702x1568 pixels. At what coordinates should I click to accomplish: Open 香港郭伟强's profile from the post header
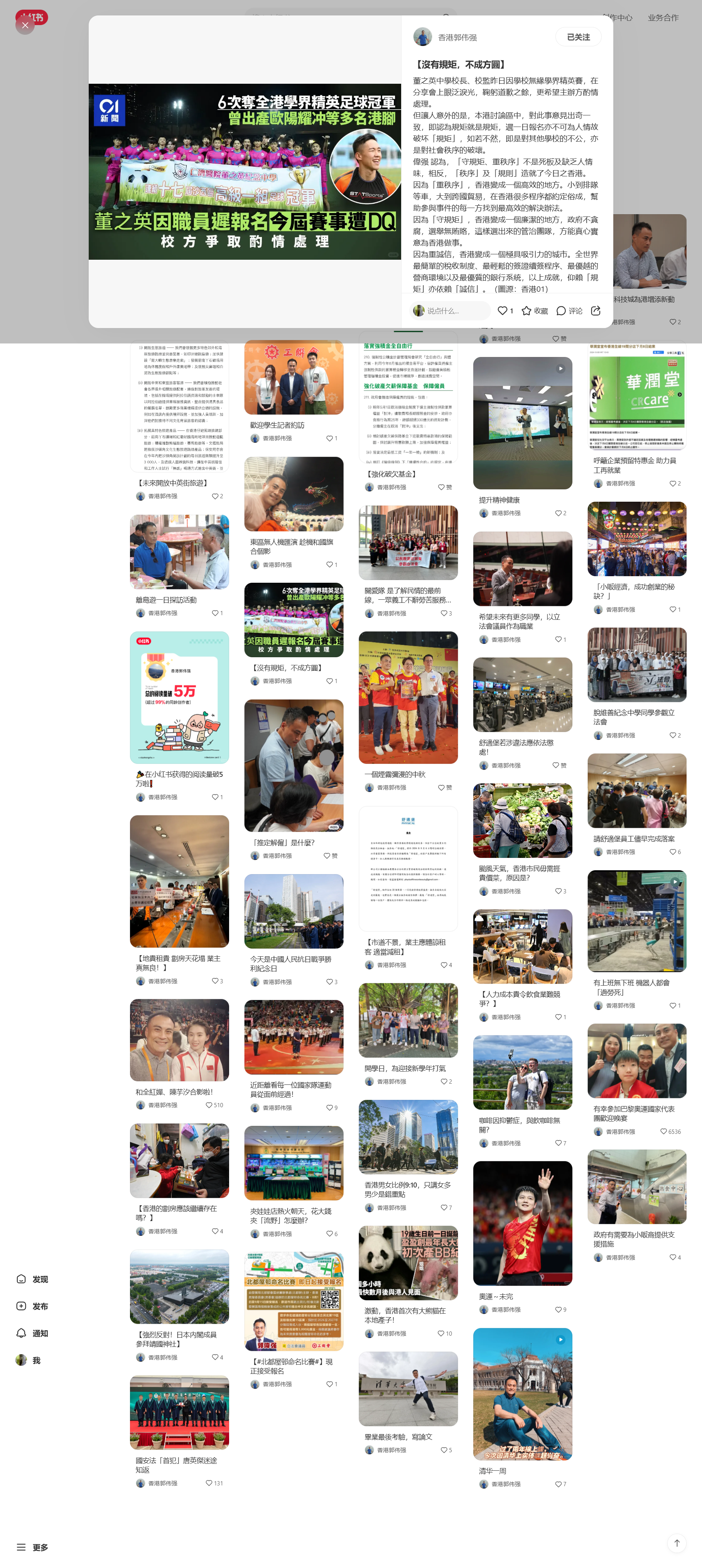pos(457,37)
